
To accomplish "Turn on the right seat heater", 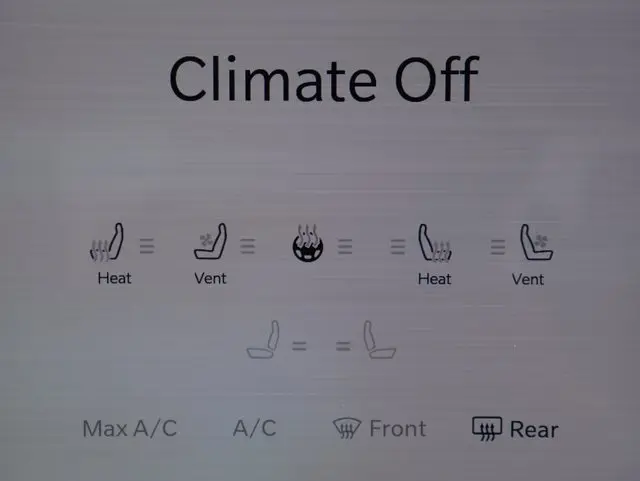I will coord(434,246).
